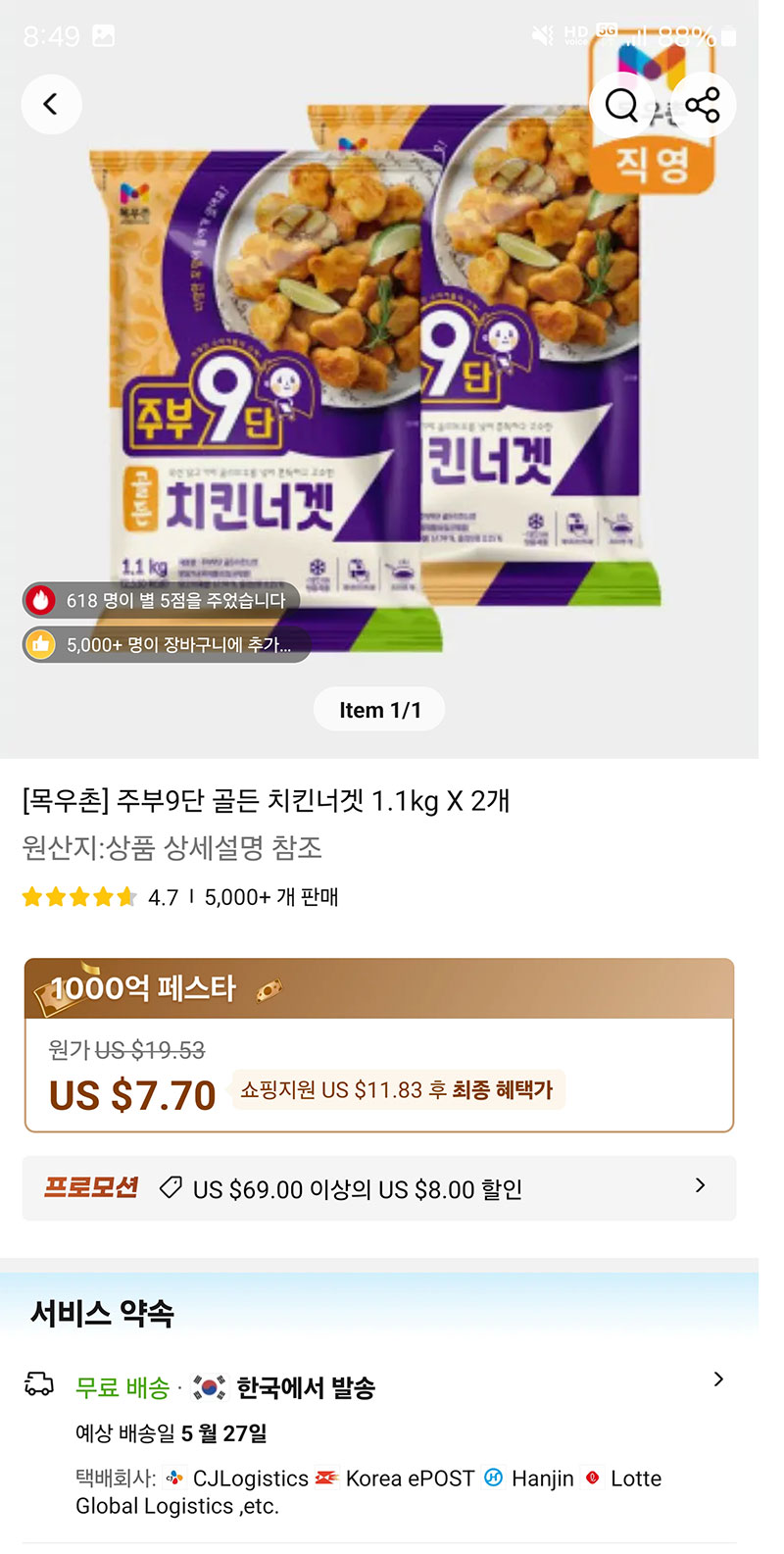Go back using the arrow icon

51,104
